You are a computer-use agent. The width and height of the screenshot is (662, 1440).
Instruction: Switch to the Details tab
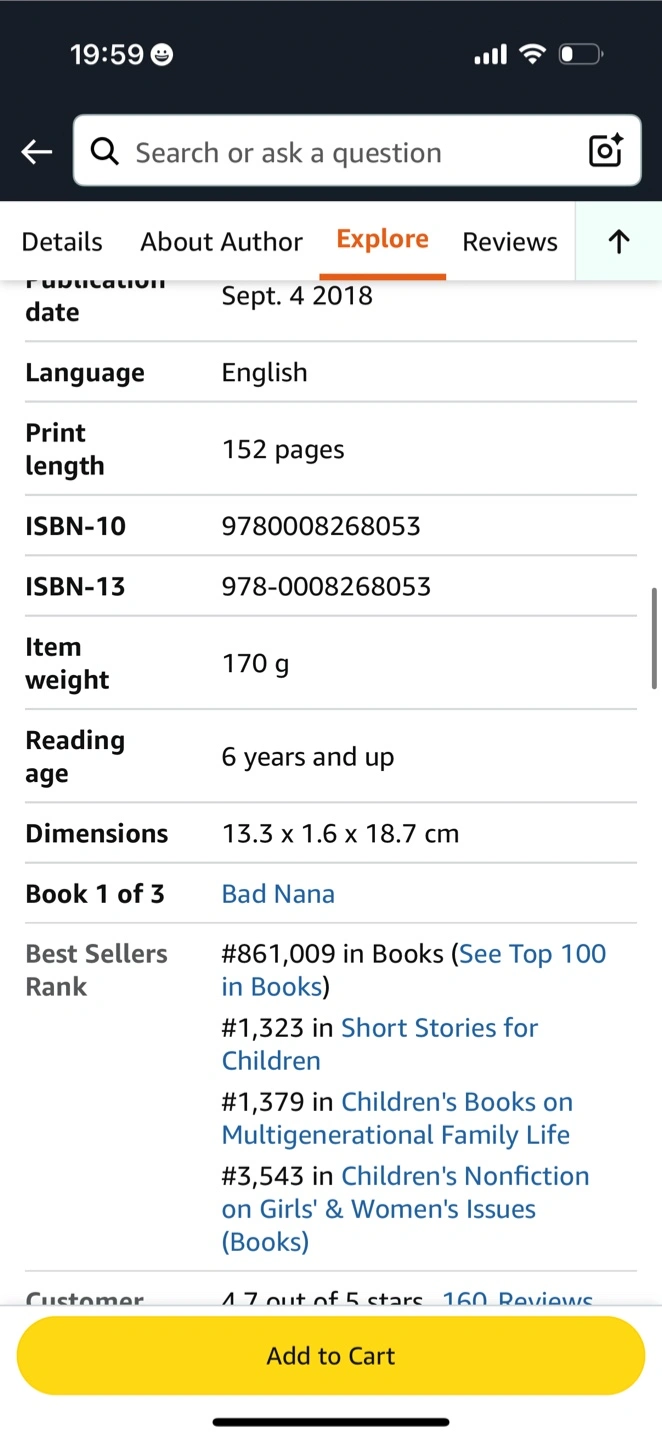[62, 242]
